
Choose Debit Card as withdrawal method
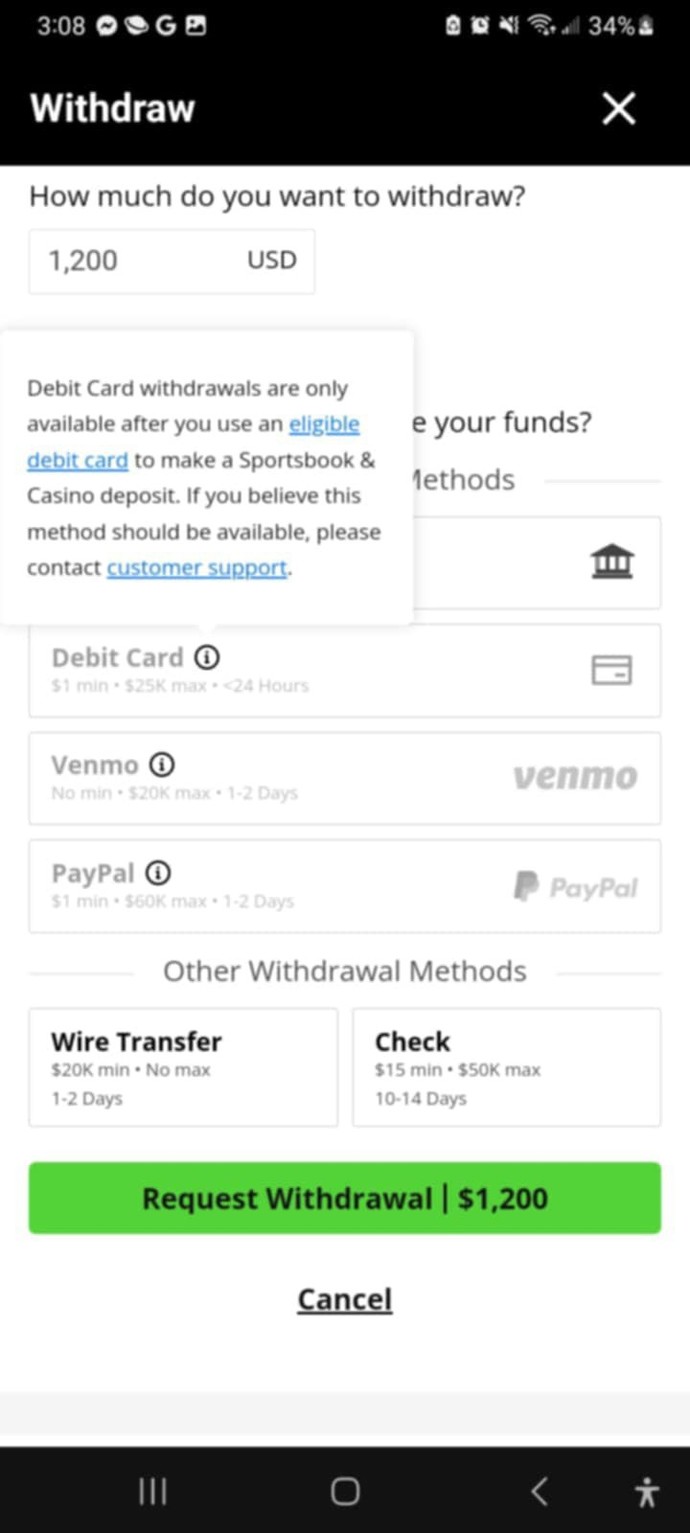345,670
